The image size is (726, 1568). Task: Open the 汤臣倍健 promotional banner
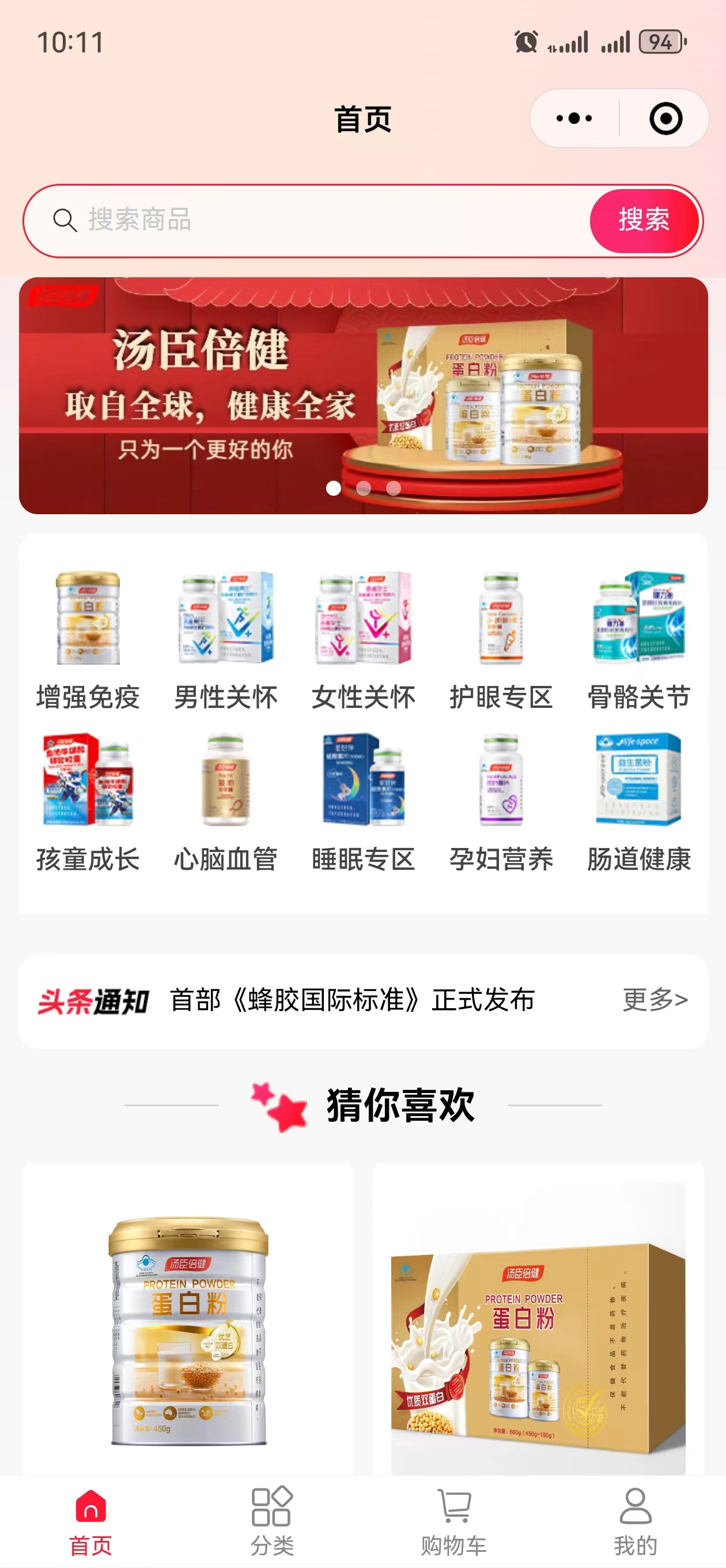[x=364, y=395]
